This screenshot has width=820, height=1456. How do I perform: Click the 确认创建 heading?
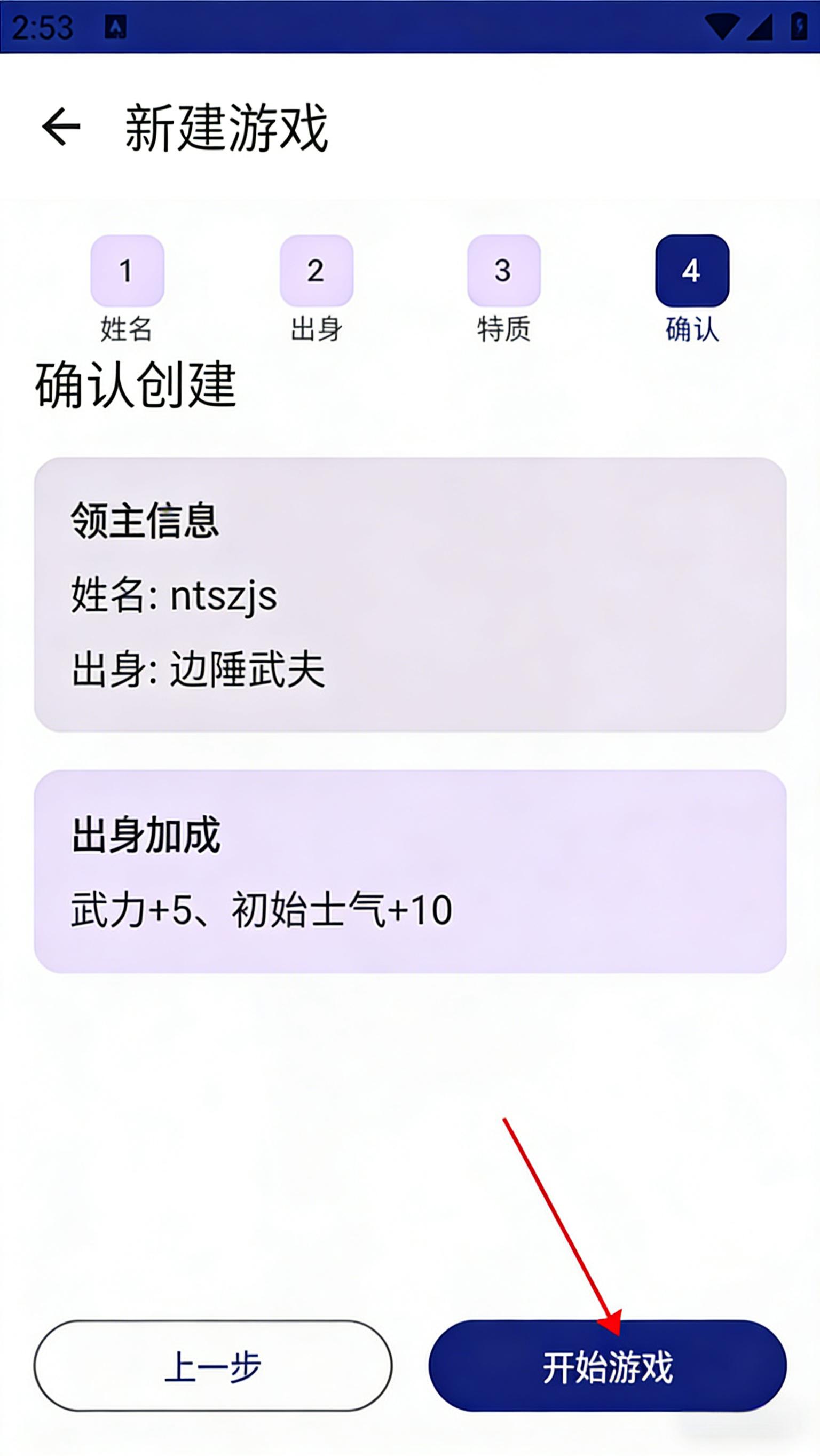click(x=136, y=387)
